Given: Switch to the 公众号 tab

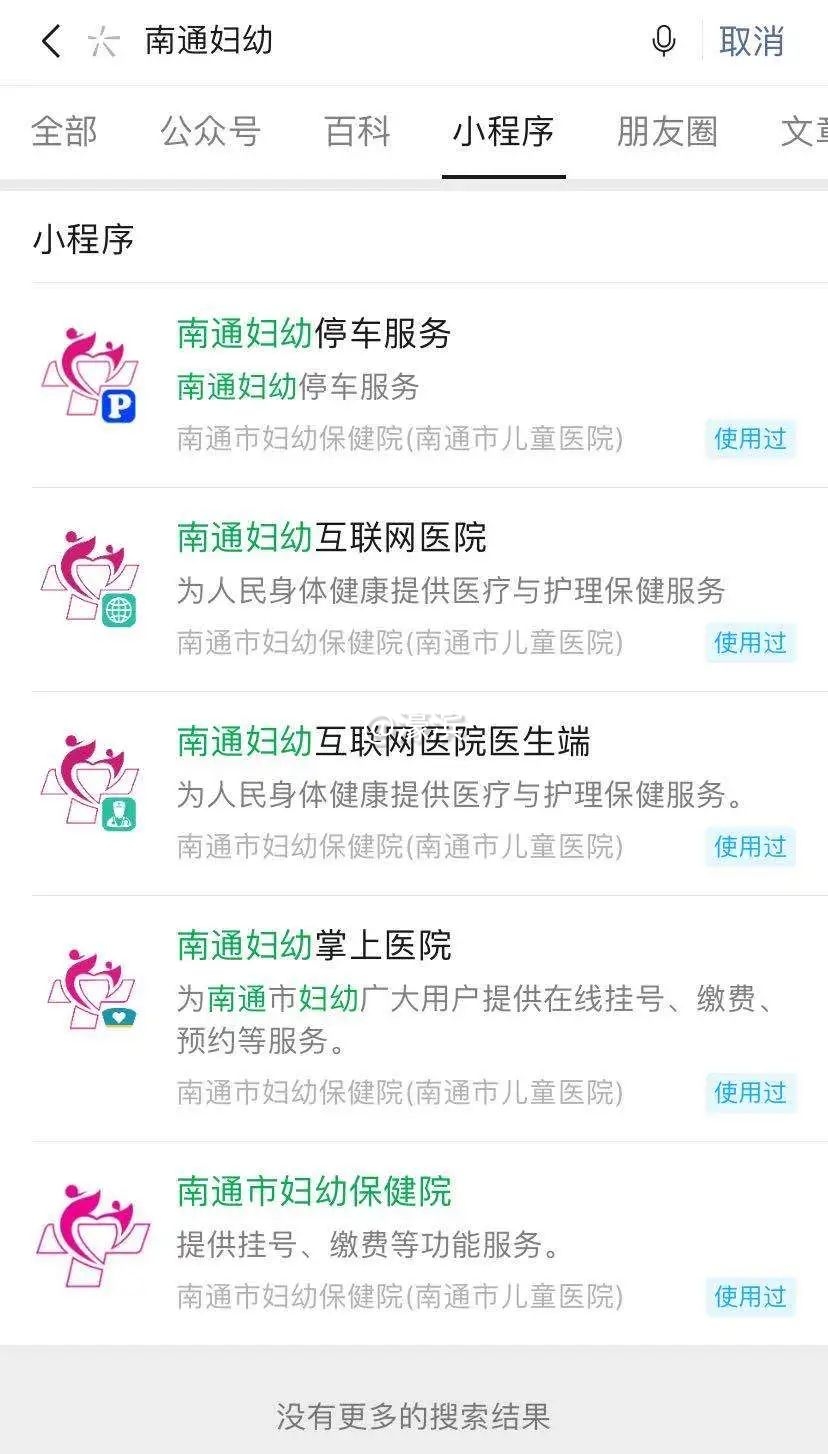Looking at the screenshot, I should (x=211, y=132).
